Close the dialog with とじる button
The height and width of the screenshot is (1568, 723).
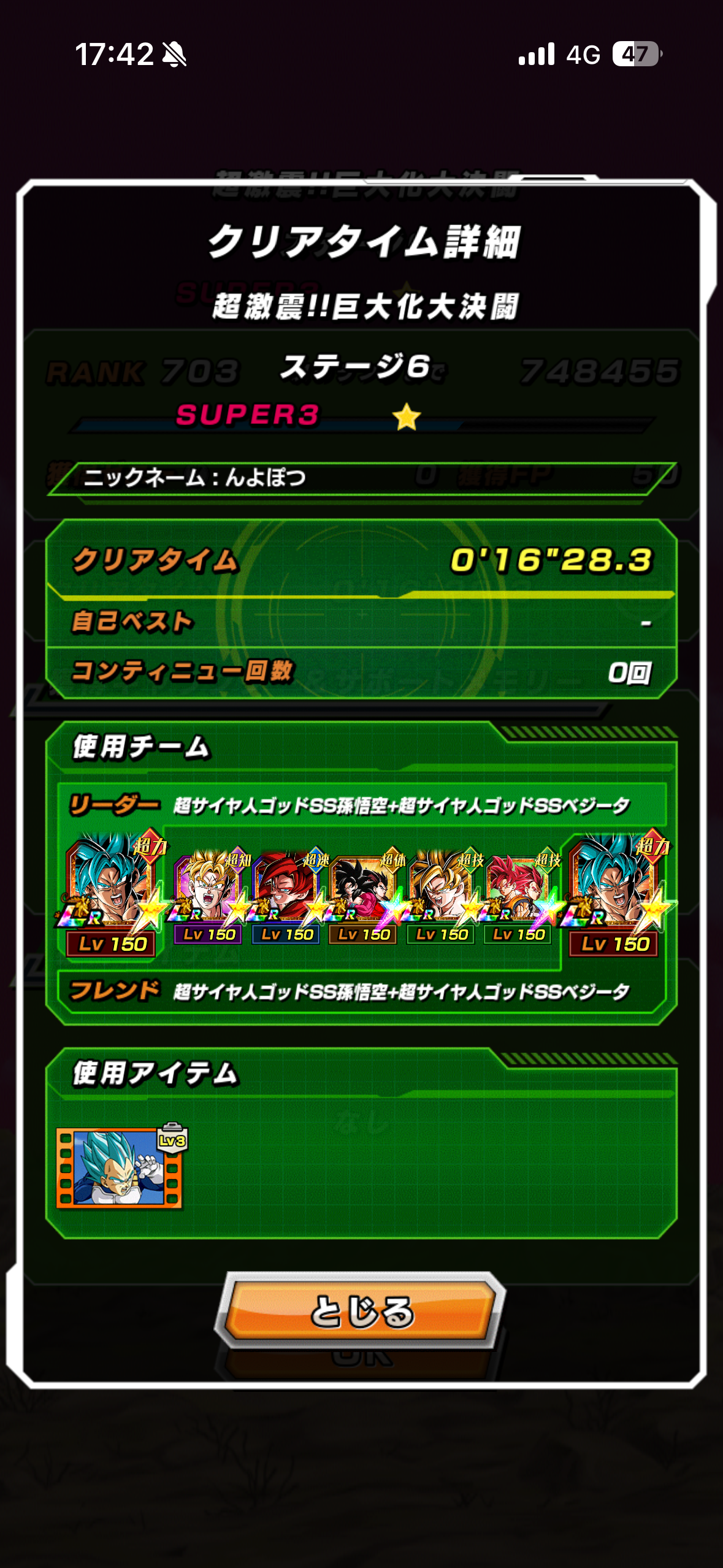pyautogui.click(x=361, y=1311)
